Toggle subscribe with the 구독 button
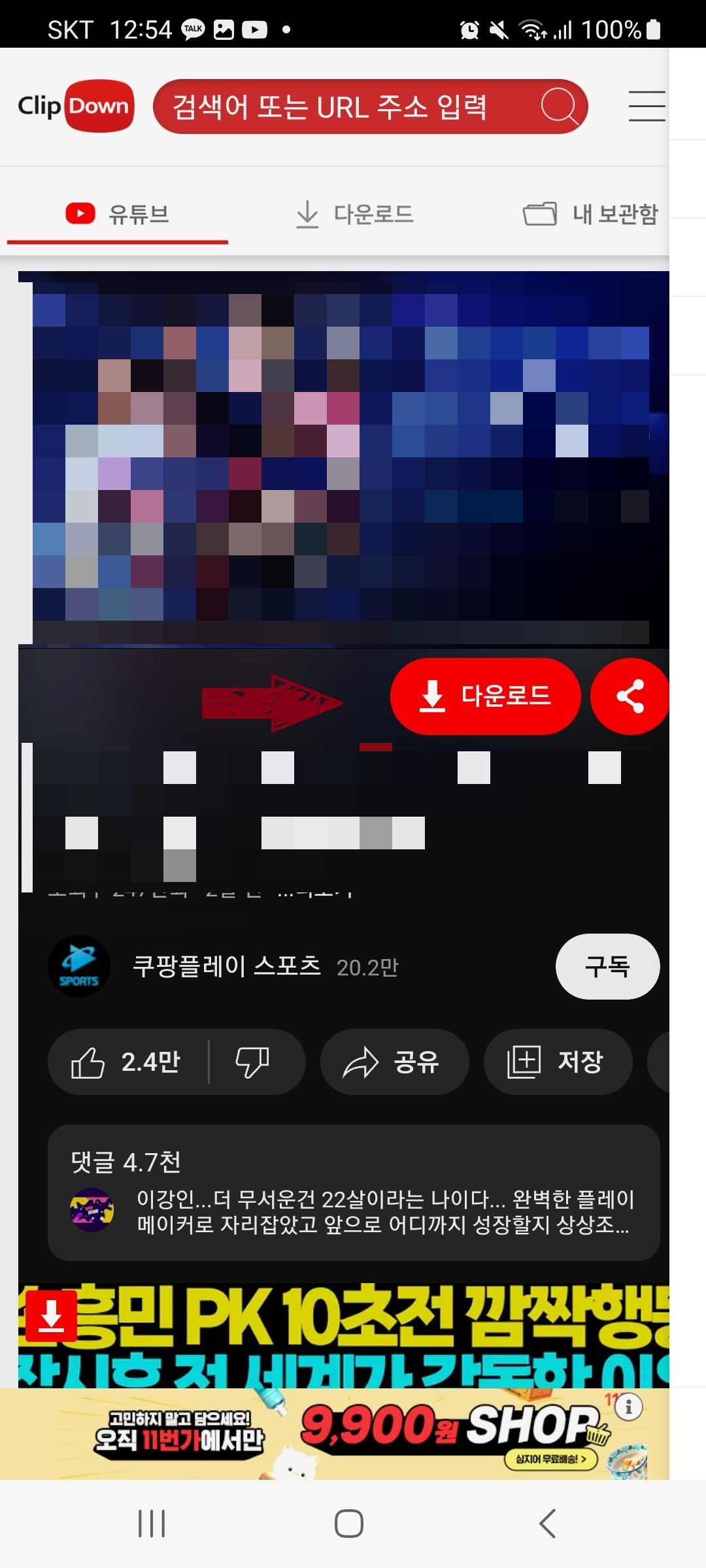 607,967
